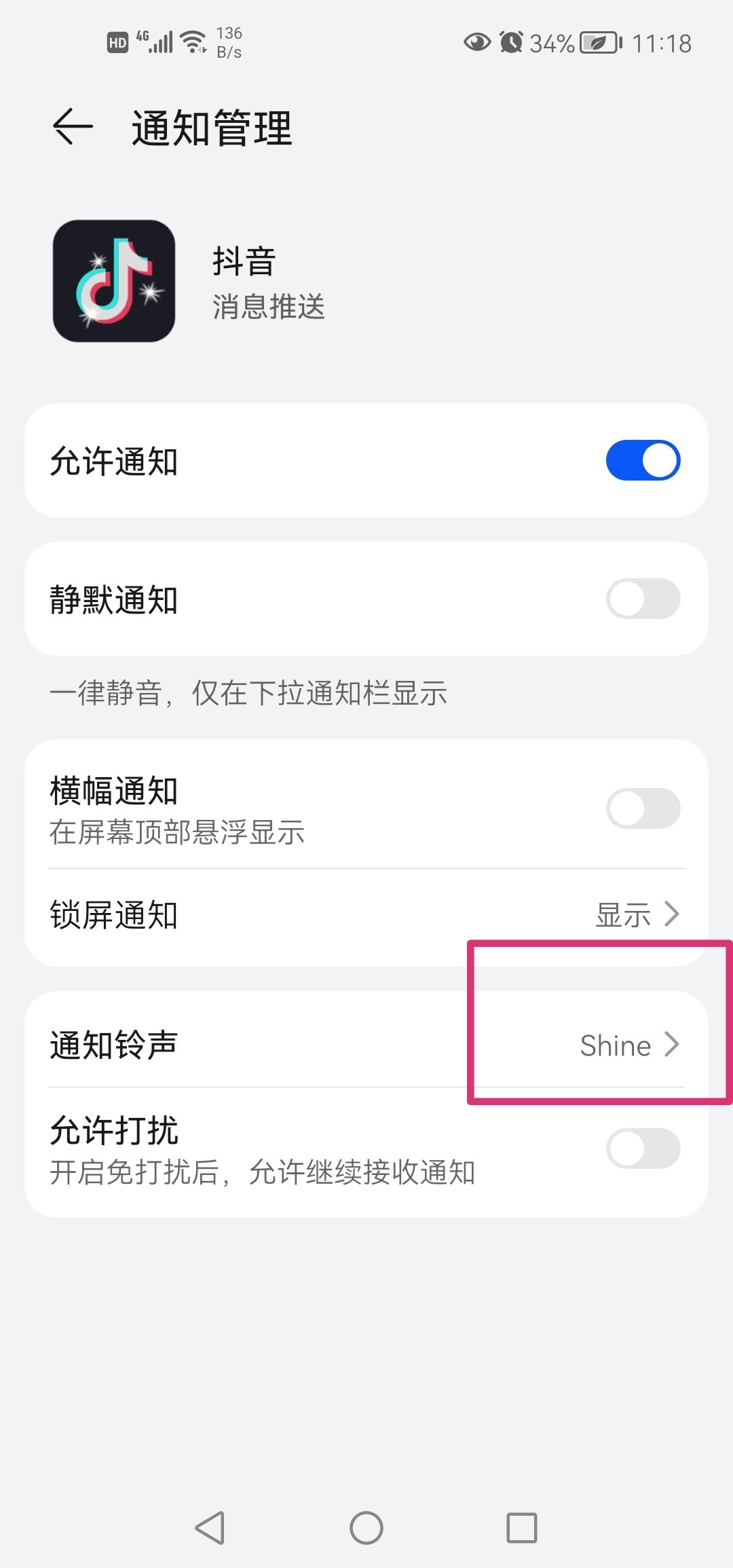The height and width of the screenshot is (1568, 733).
Task: Tap the 34% battery indicator
Action: [x=551, y=41]
